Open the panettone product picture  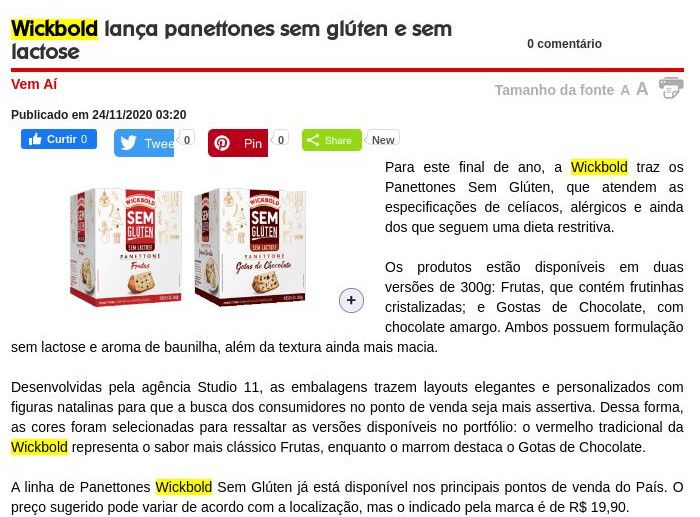tap(188, 247)
